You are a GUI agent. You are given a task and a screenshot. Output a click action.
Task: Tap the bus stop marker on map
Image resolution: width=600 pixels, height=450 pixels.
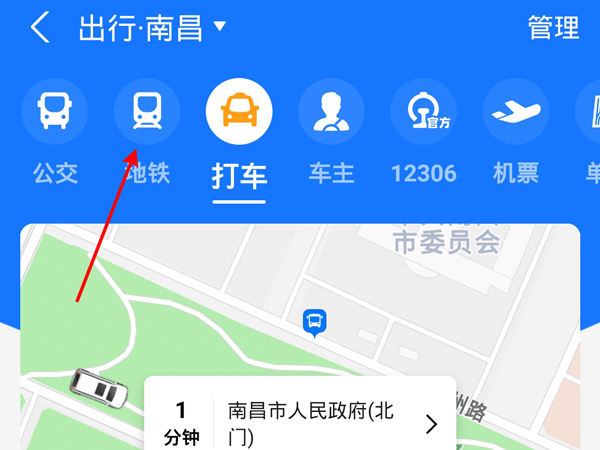point(316,322)
